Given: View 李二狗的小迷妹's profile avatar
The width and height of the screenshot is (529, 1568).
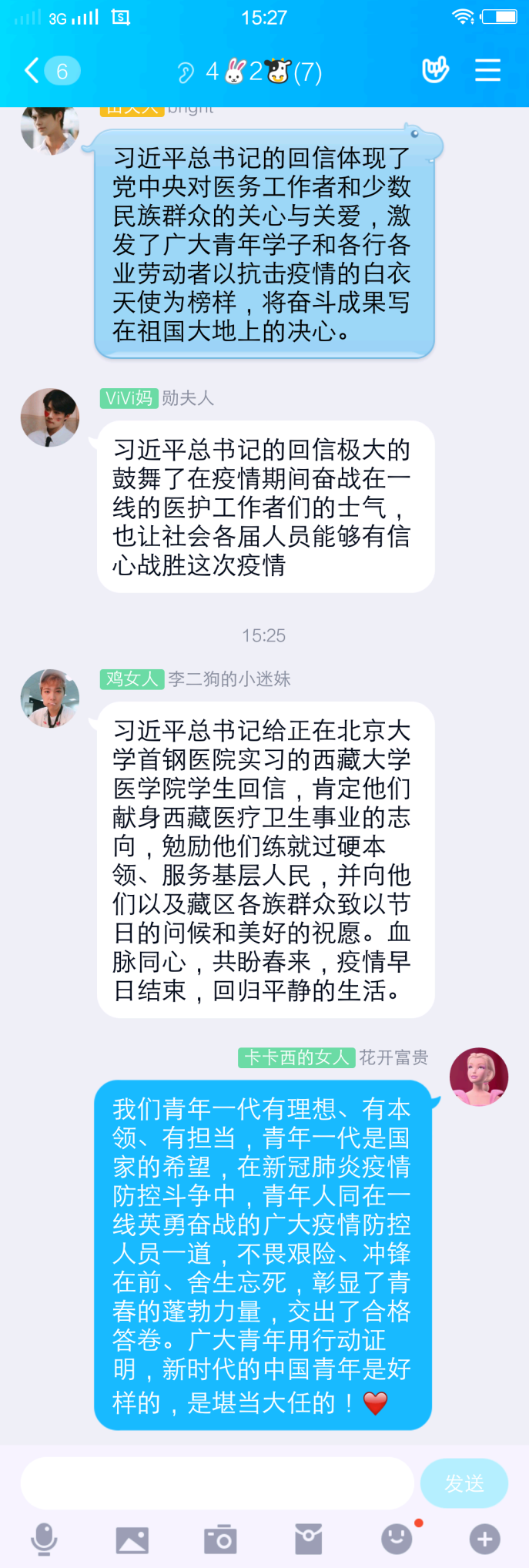Looking at the screenshot, I should [50, 699].
